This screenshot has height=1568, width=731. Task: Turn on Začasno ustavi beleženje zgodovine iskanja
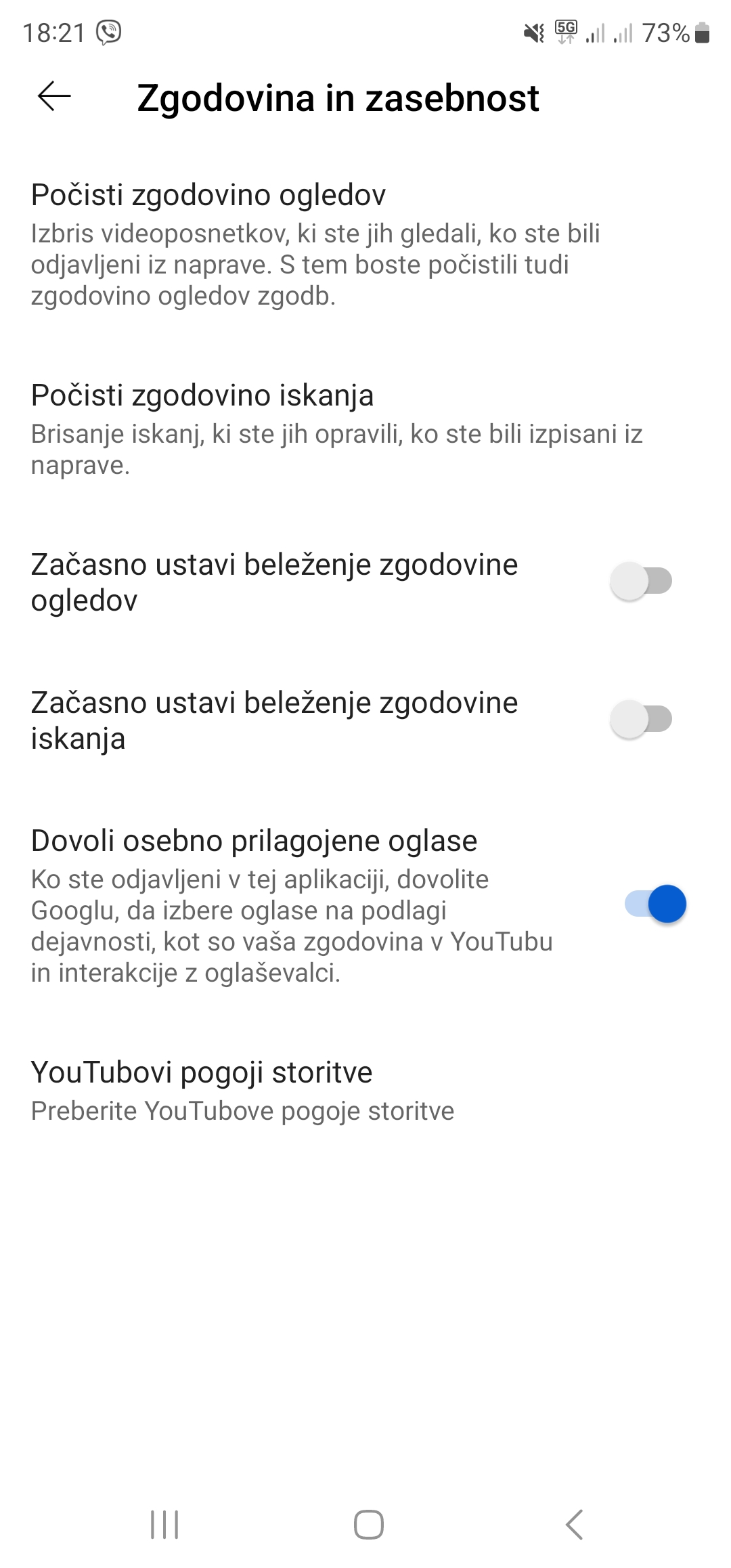click(641, 720)
